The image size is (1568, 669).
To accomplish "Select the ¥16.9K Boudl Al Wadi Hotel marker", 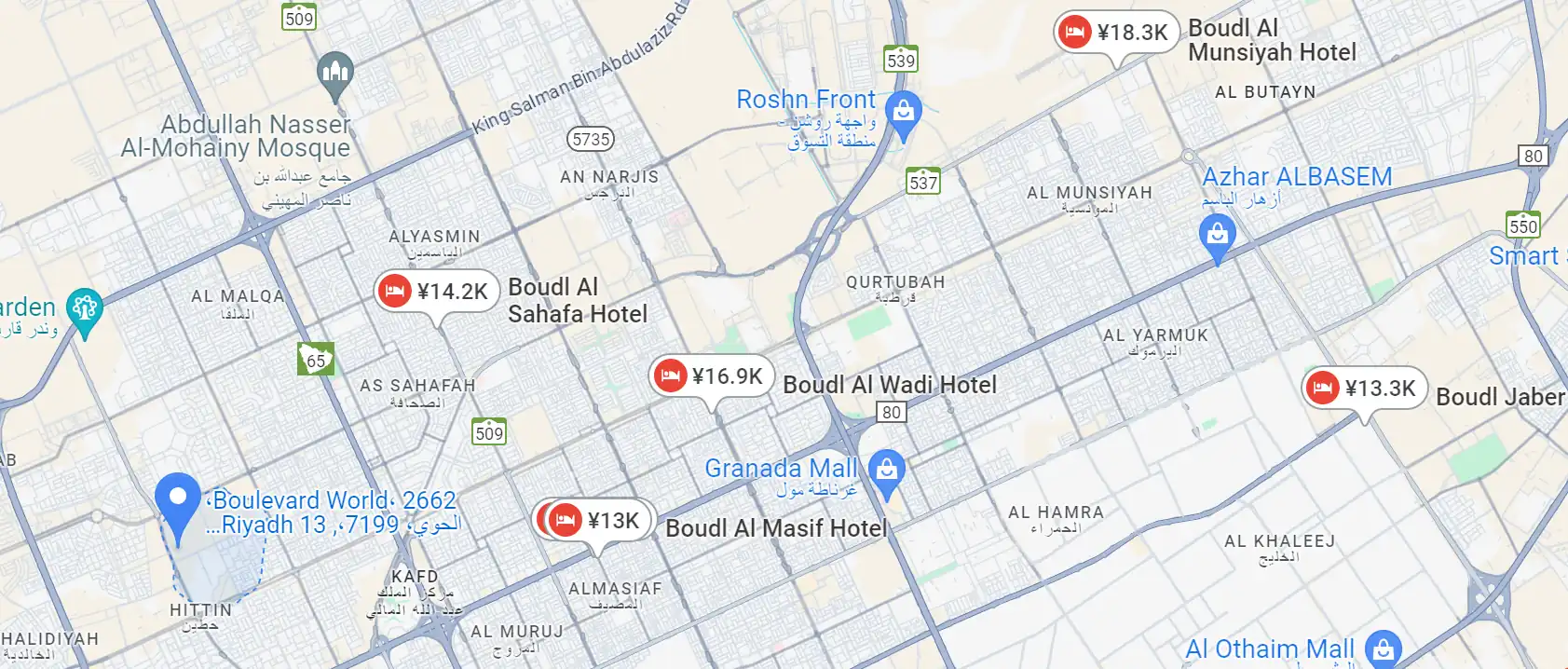I will click(x=711, y=376).
